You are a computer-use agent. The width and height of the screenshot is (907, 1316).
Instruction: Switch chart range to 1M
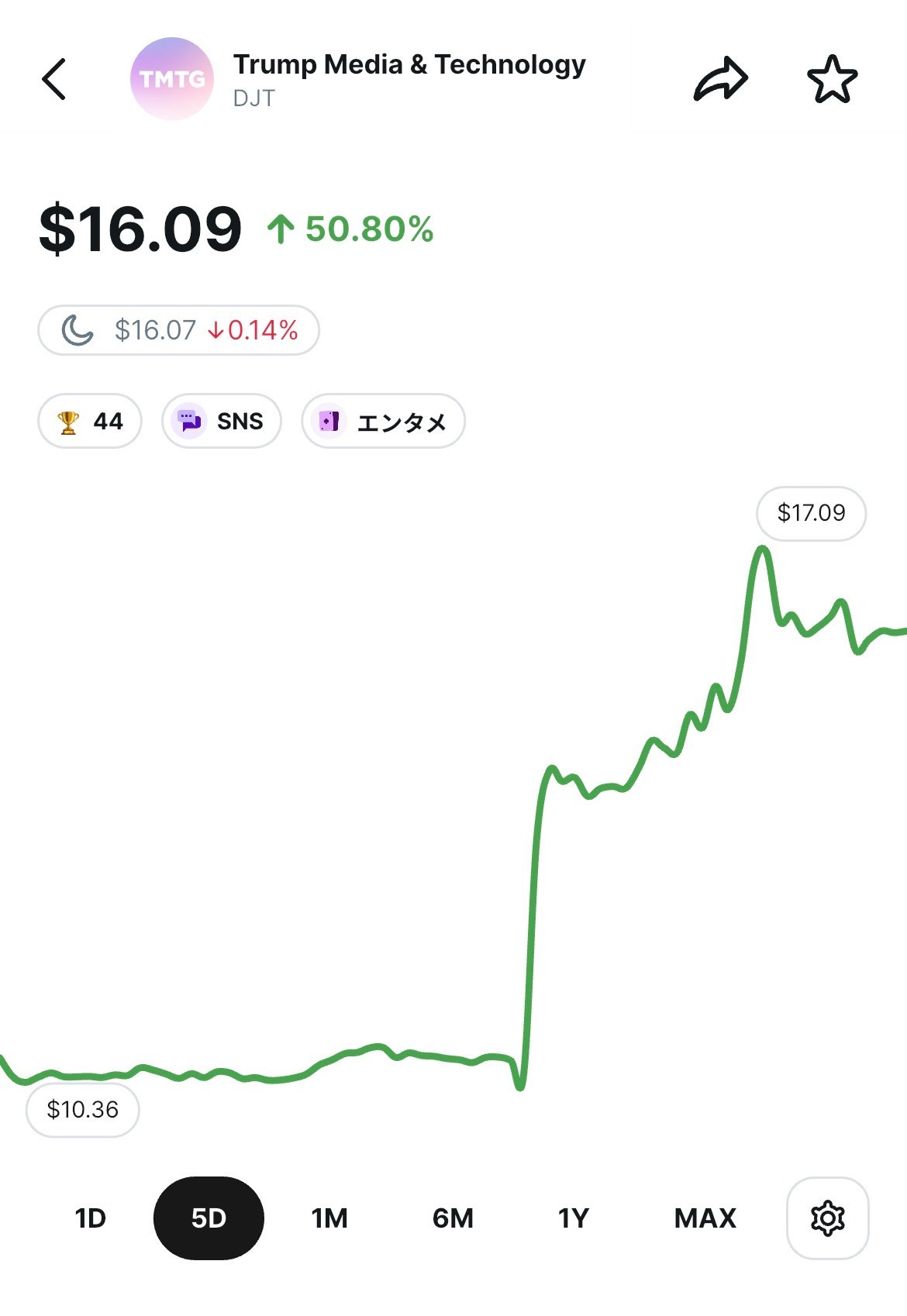329,1218
